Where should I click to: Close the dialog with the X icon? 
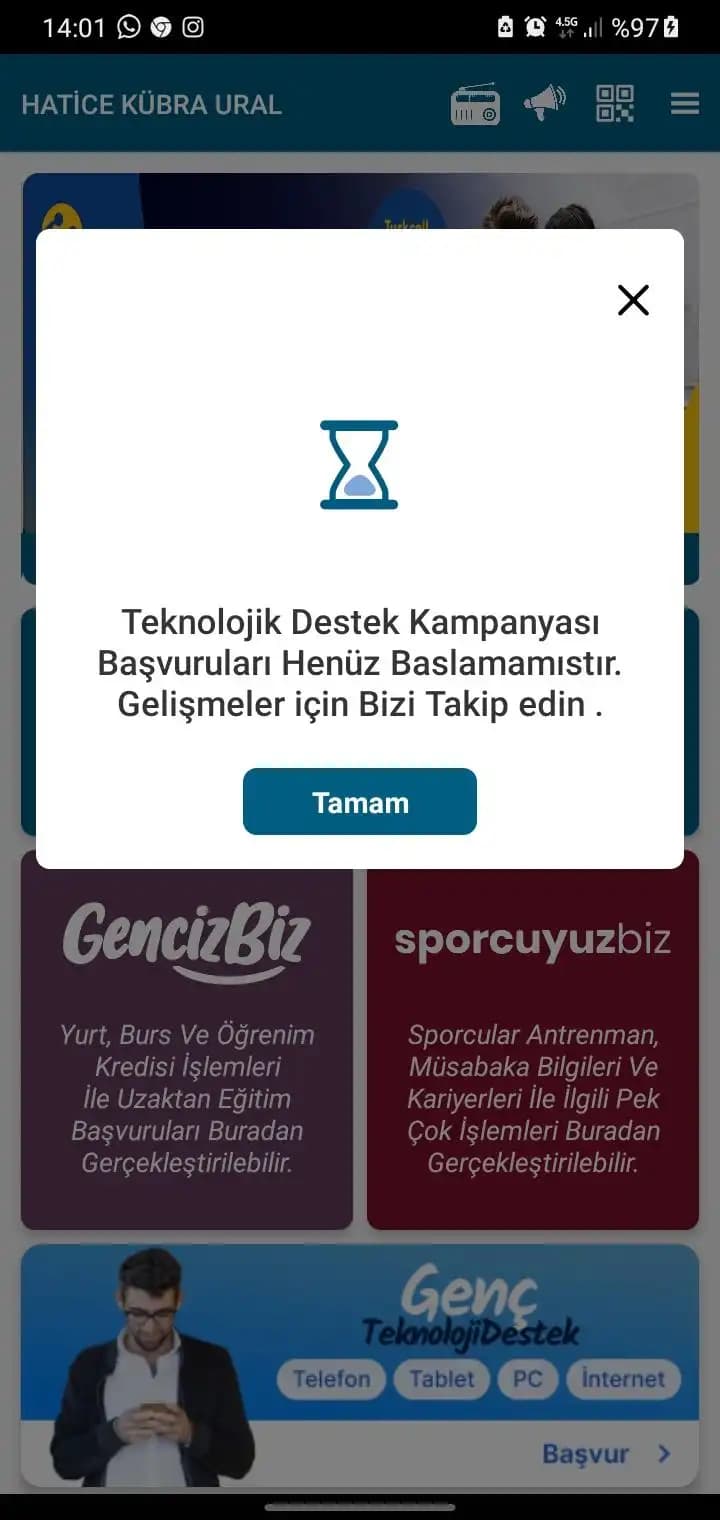[633, 300]
